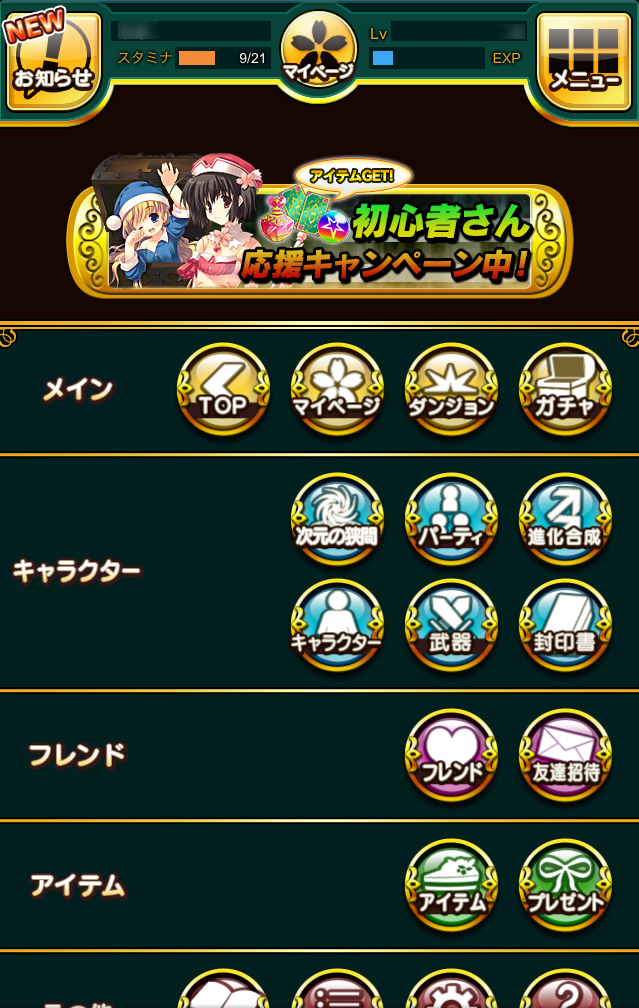Enter the ダンジョン section

click(451, 390)
